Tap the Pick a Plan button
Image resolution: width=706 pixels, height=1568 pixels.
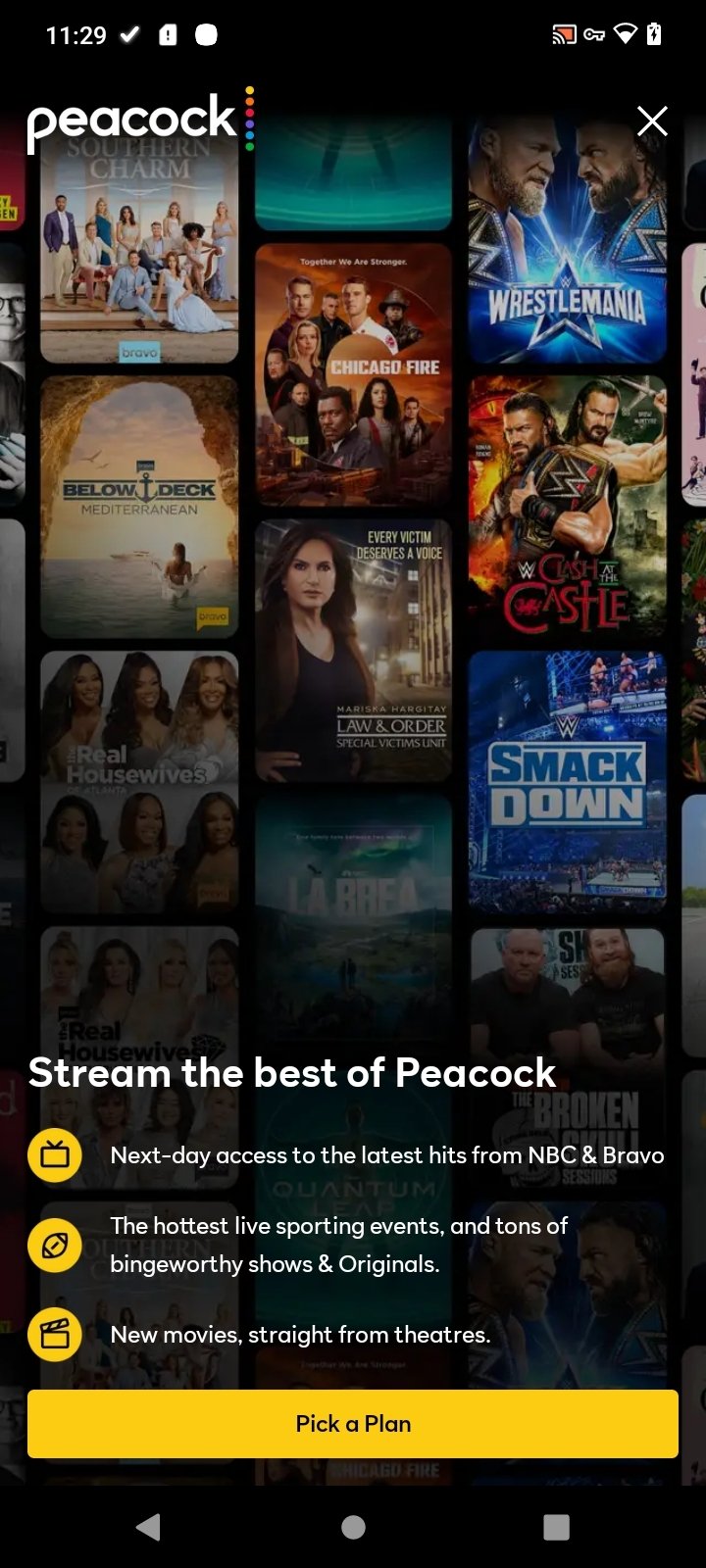coord(353,1423)
